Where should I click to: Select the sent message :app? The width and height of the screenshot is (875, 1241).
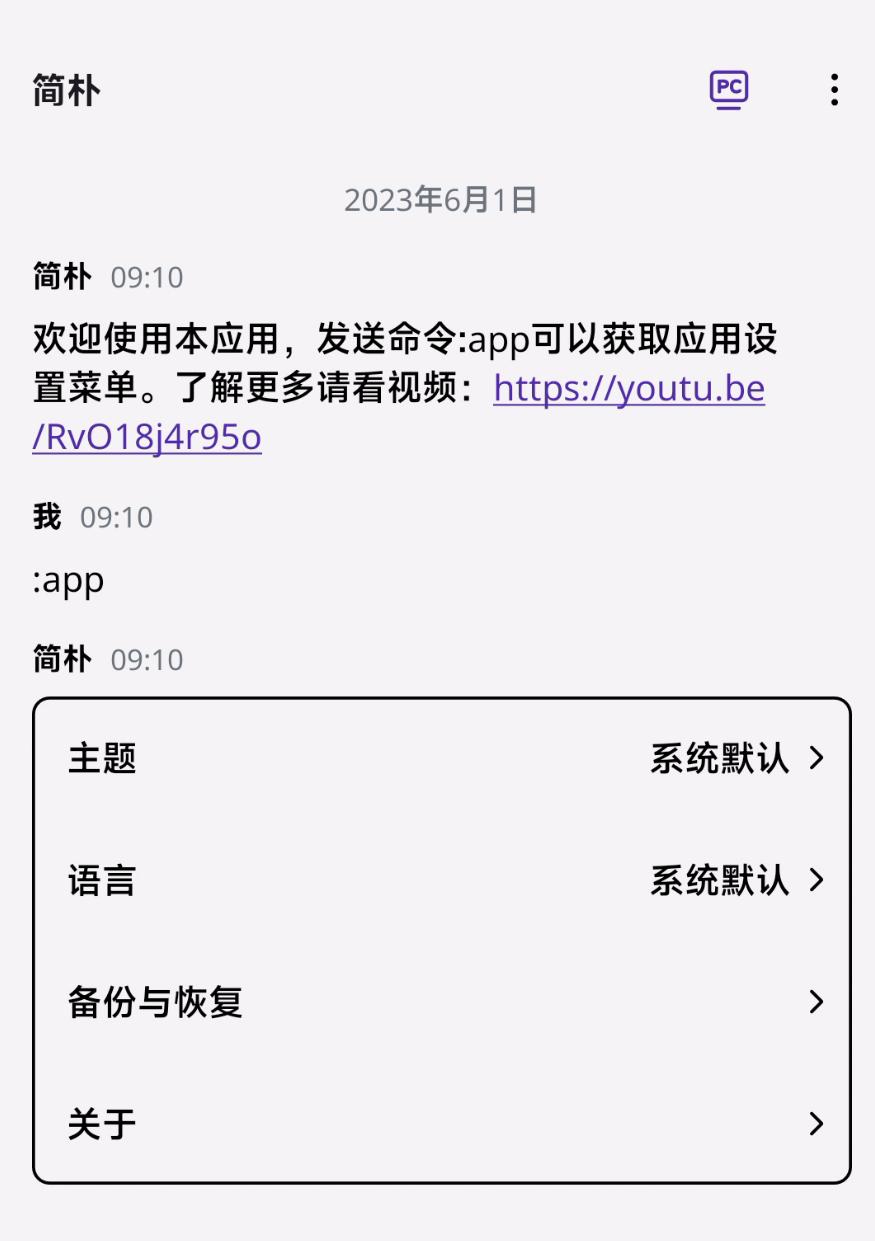(x=67, y=578)
